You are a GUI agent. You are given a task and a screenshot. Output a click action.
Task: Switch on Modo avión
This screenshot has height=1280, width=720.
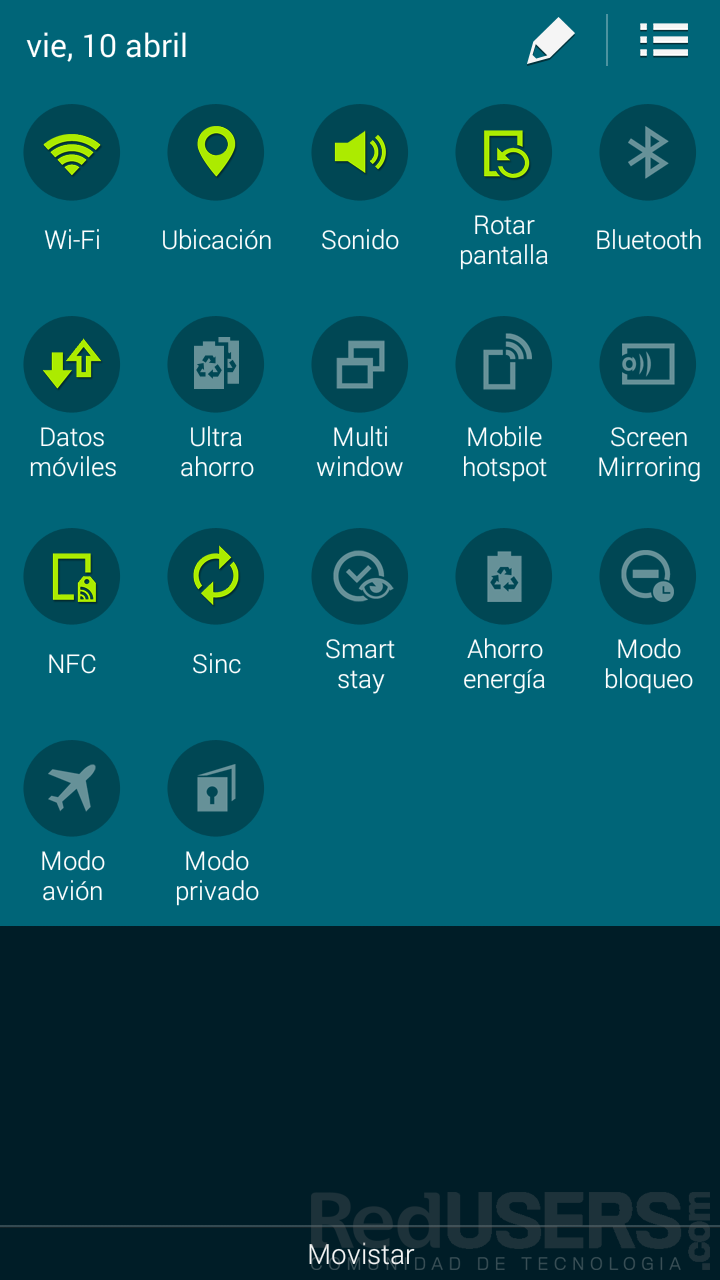click(x=72, y=789)
